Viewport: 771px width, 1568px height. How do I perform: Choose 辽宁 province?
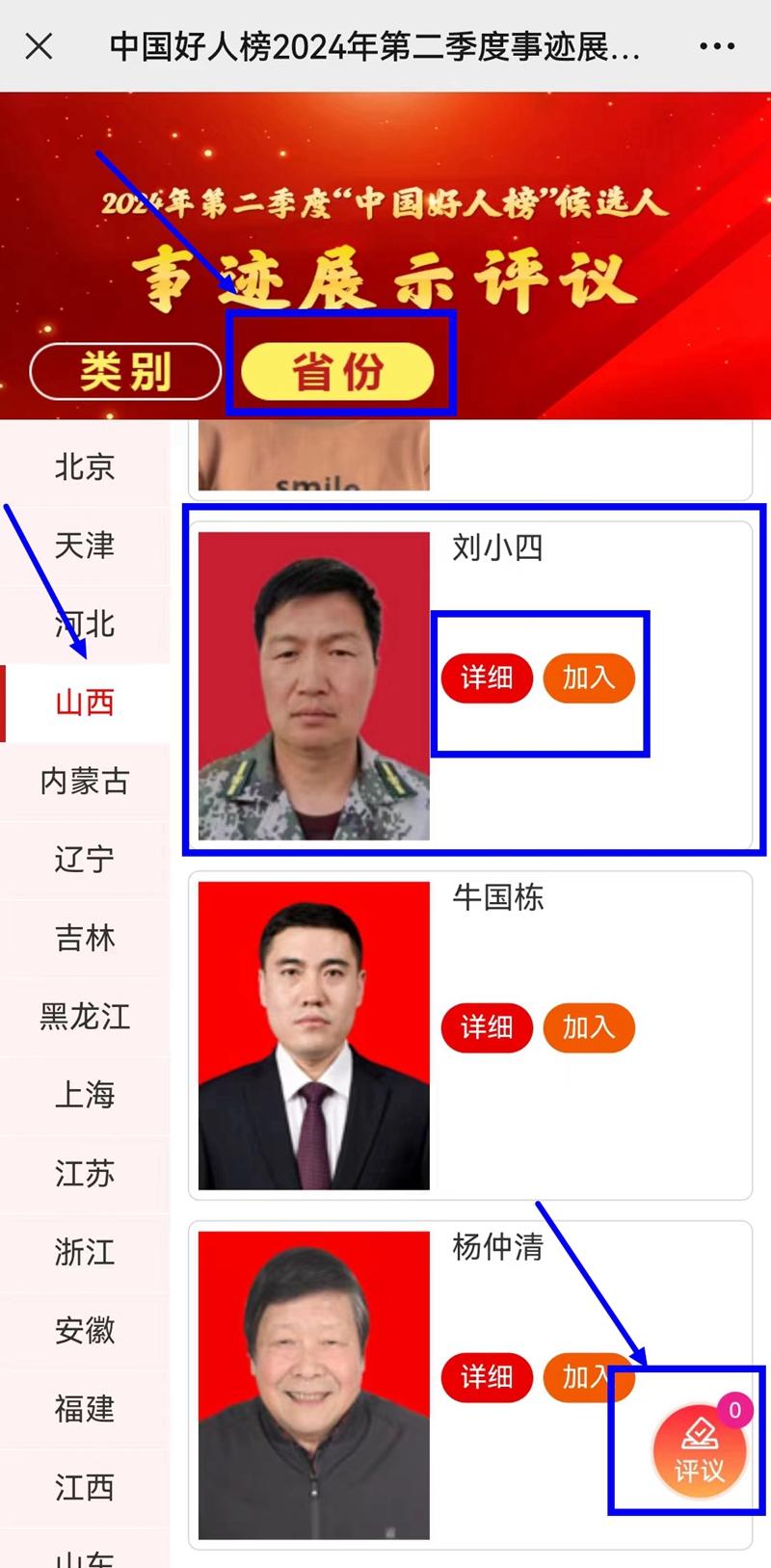(85, 859)
